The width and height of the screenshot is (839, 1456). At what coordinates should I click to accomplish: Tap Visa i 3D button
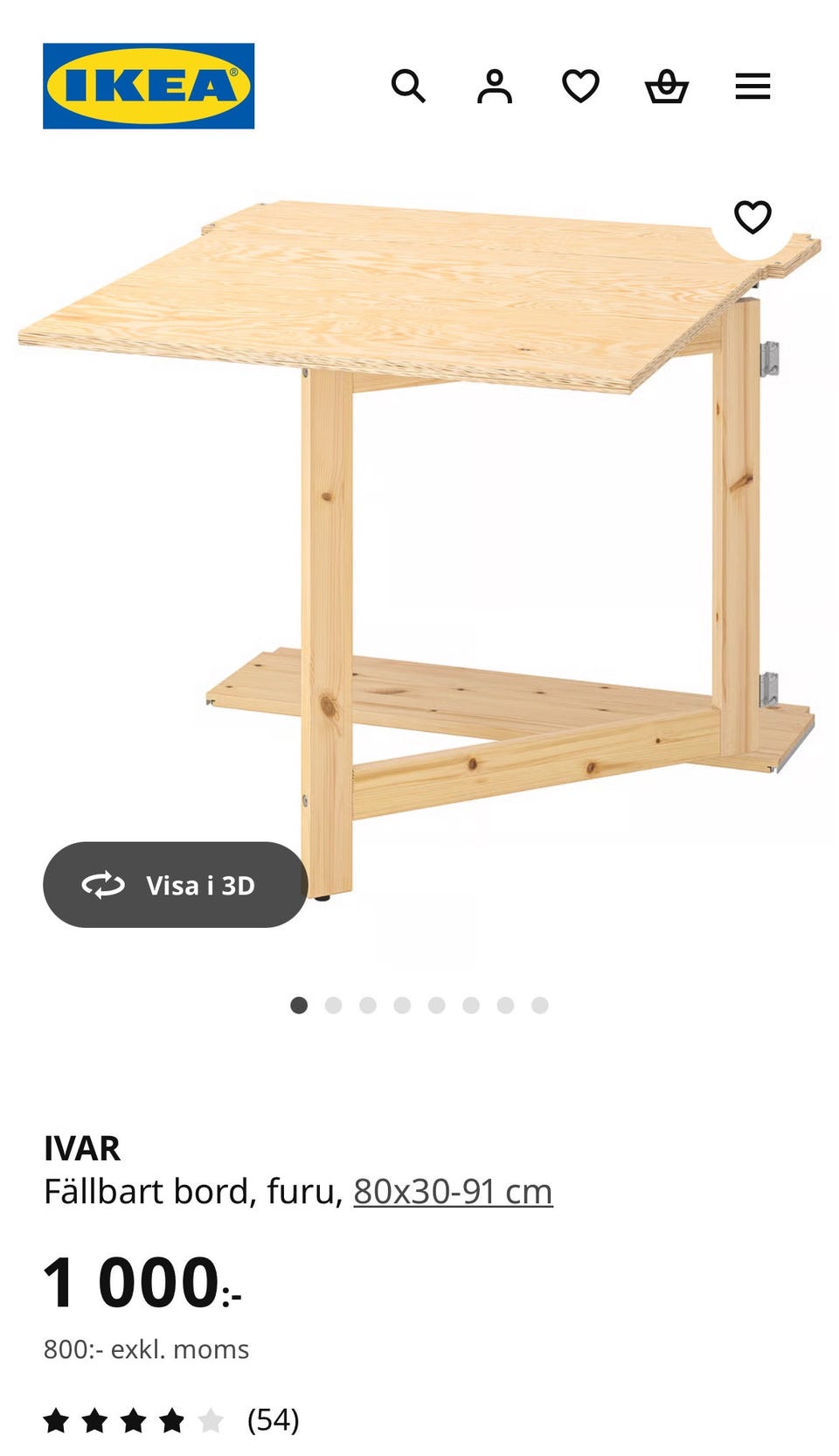(x=176, y=885)
